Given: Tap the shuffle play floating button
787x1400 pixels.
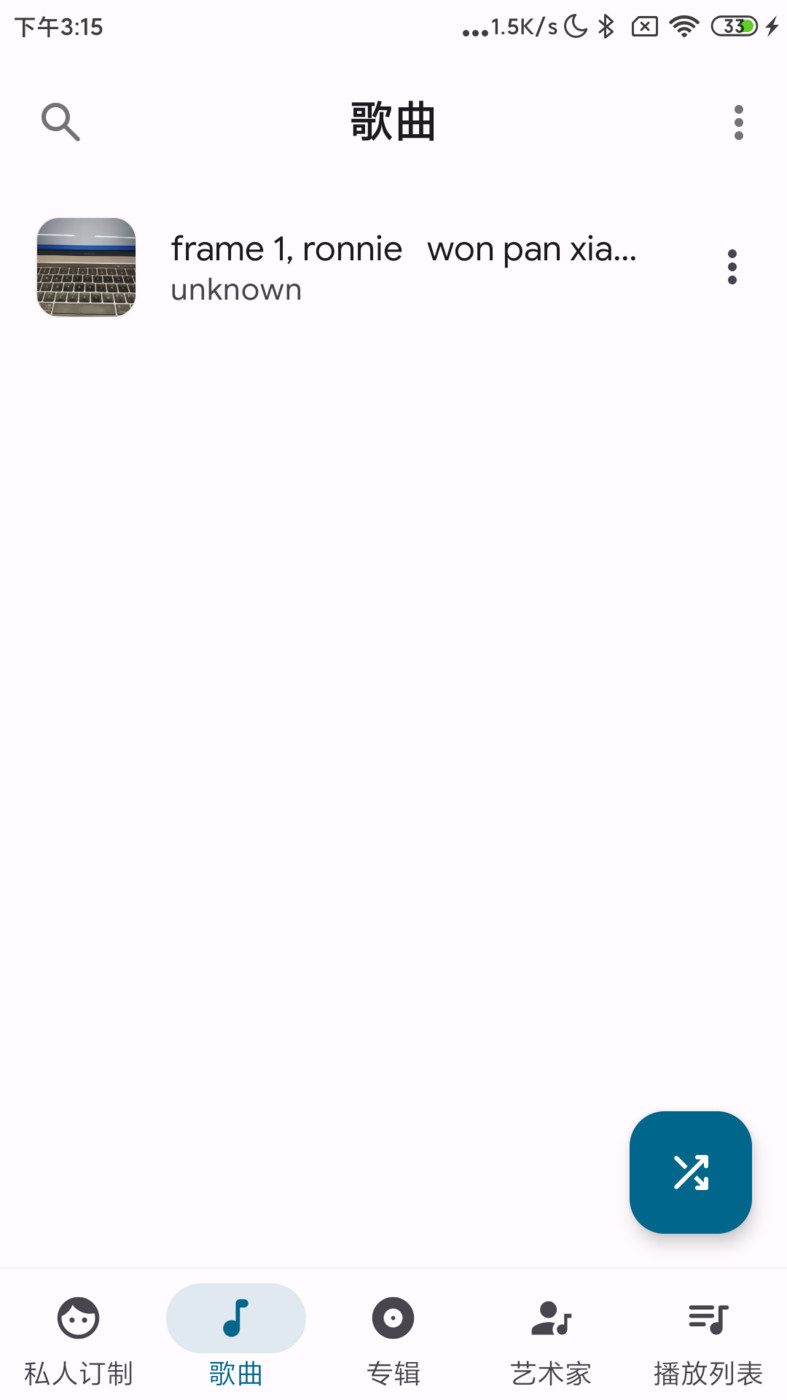Looking at the screenshot, I should tap(690, 1172).
